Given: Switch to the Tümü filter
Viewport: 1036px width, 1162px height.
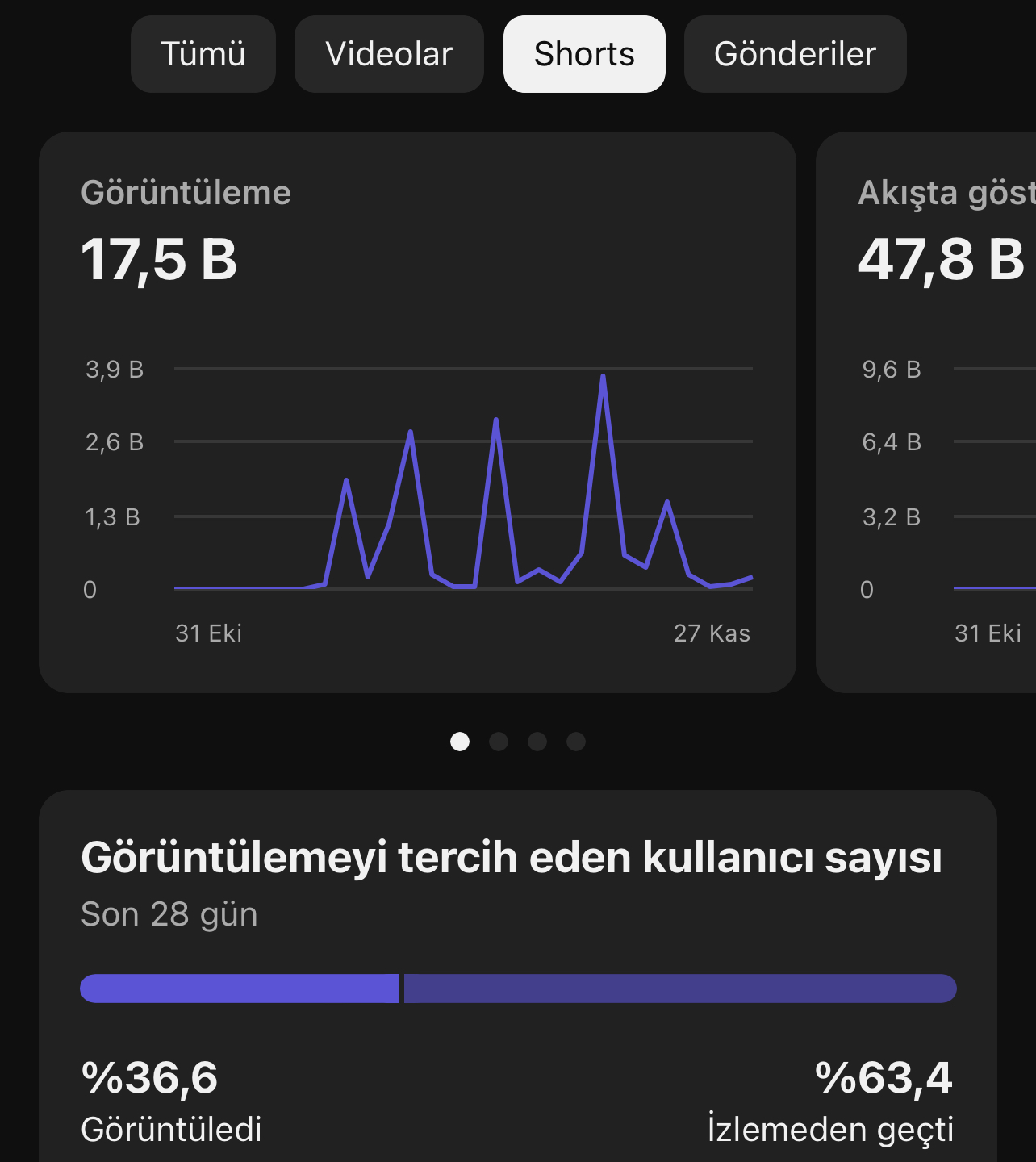Looking at the screenshot, I should point(203,54).
